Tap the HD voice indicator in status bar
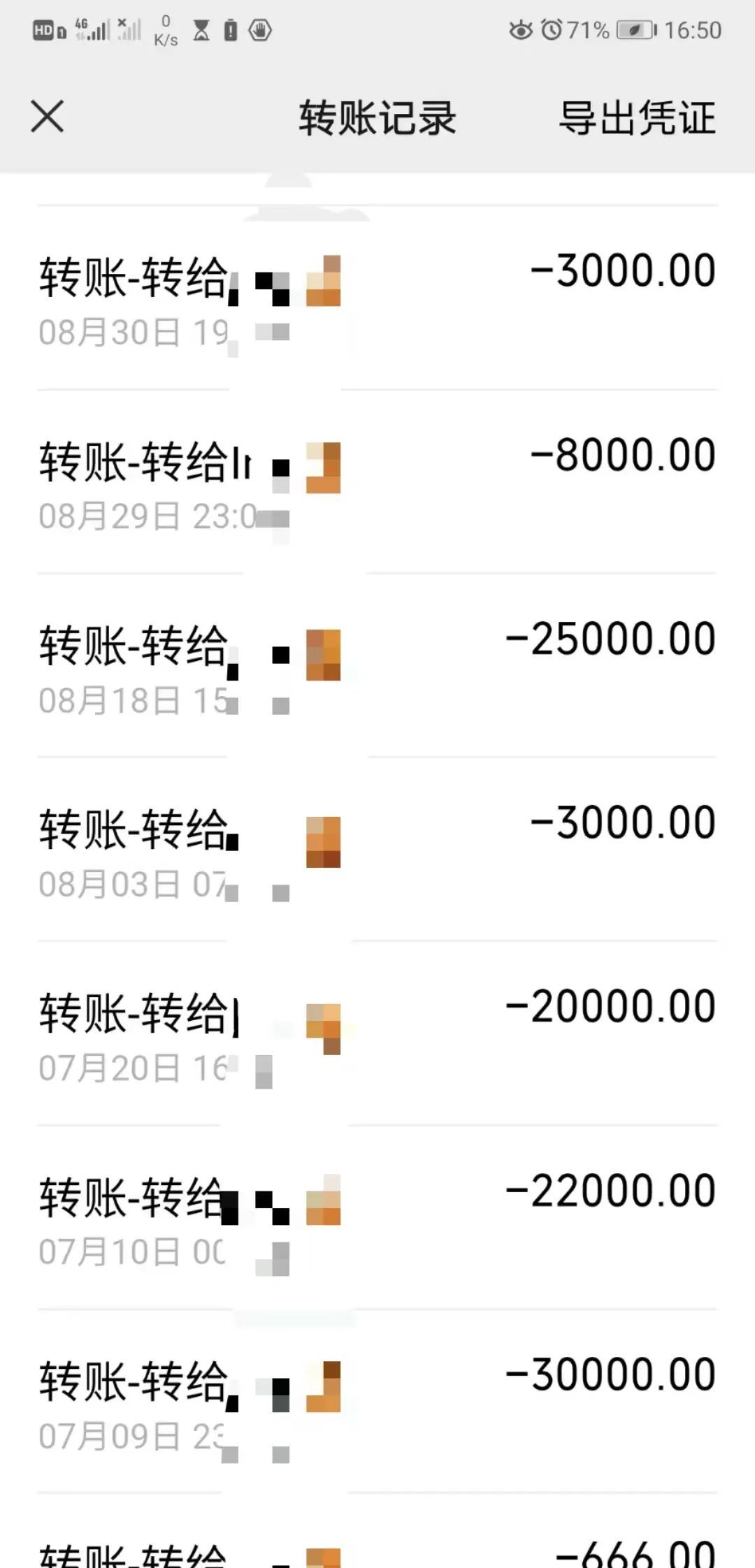This screenshot has width=755, height=1568. (43, 29)
